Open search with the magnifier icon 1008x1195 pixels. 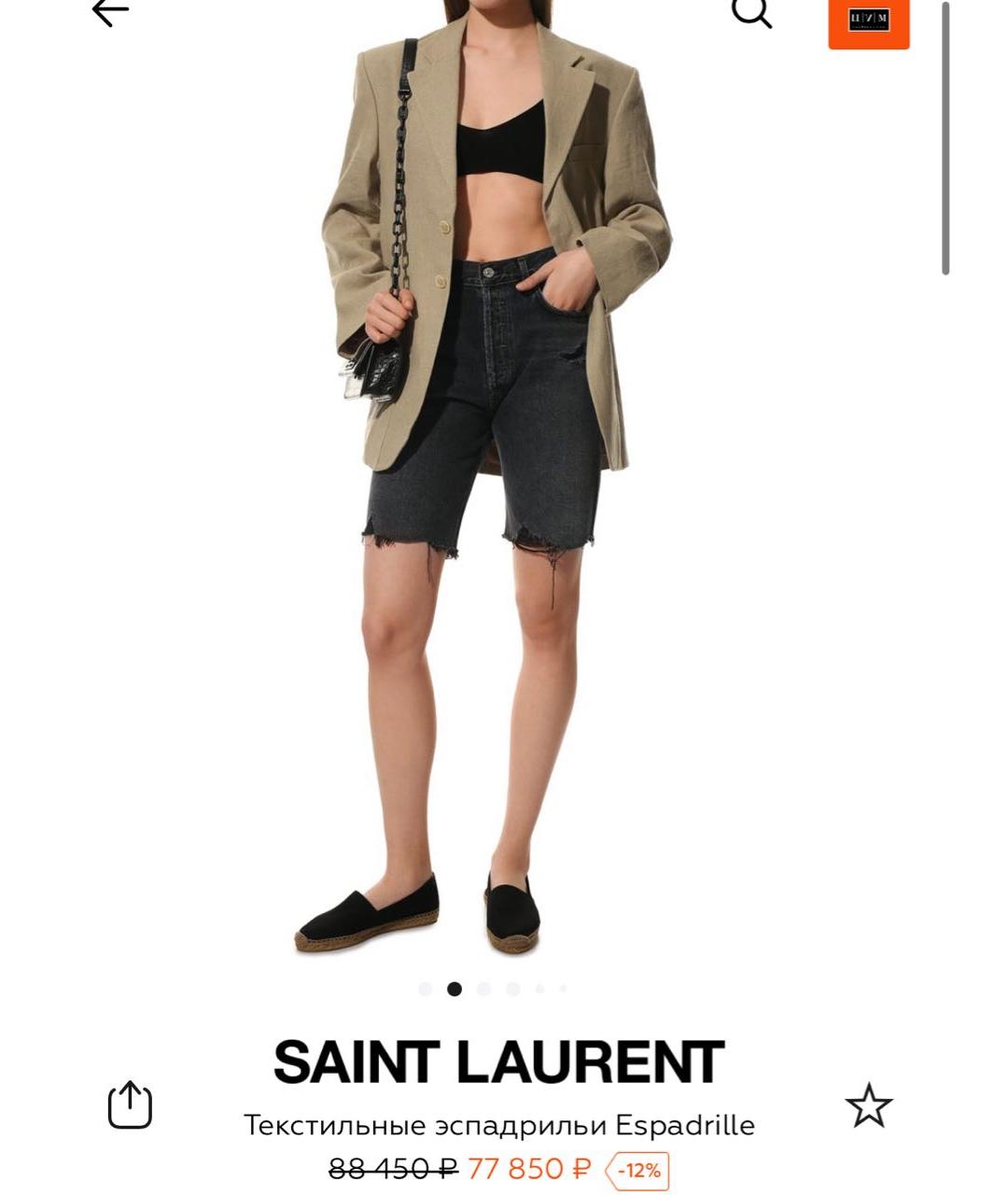tap(750, 12)
